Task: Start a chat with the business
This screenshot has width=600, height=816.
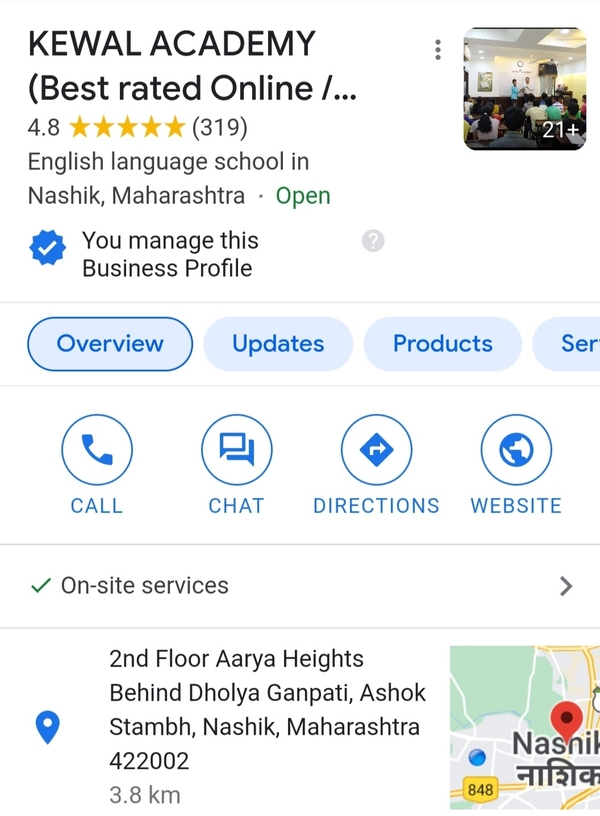Action: click(236, 451)
